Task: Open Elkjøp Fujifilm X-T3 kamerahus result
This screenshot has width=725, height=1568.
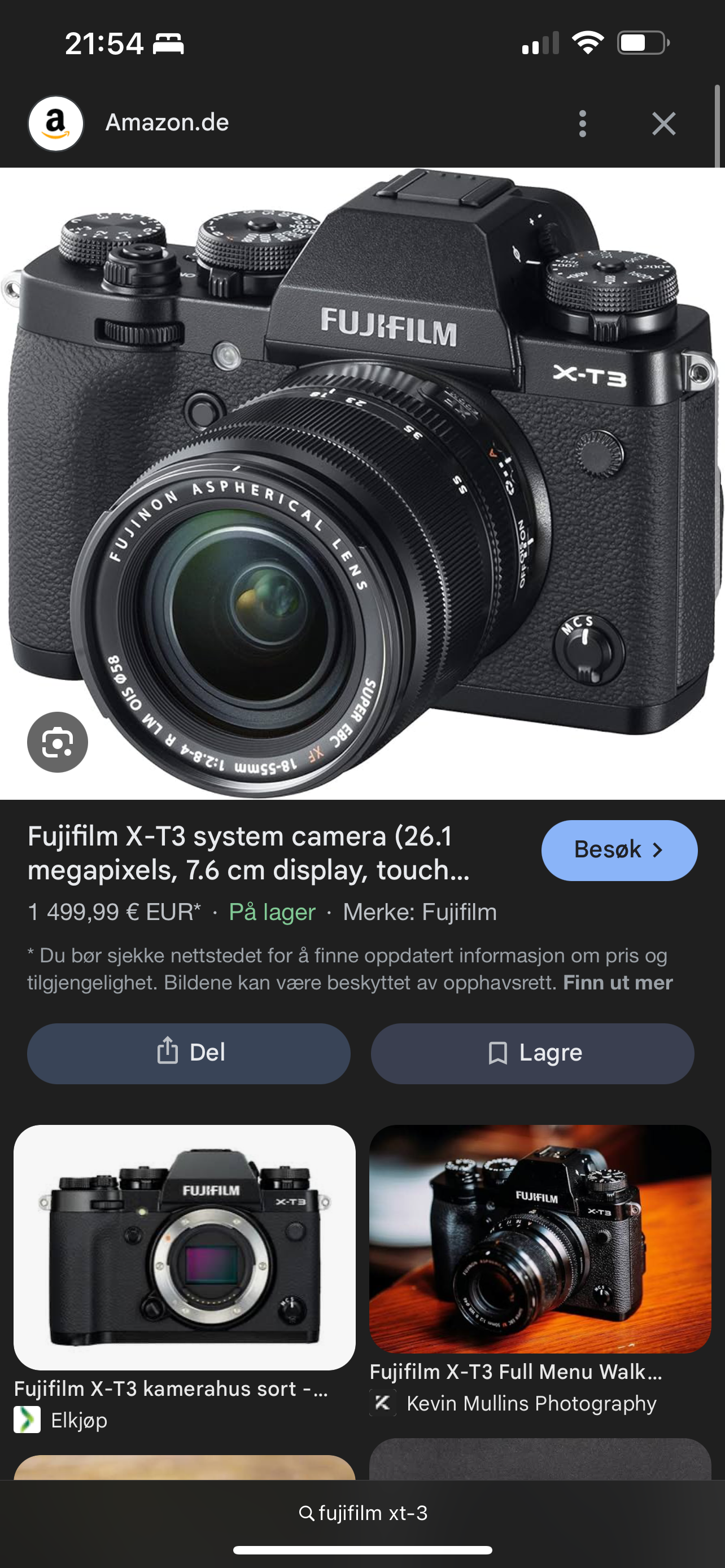Action: [x=185, y=1278]
